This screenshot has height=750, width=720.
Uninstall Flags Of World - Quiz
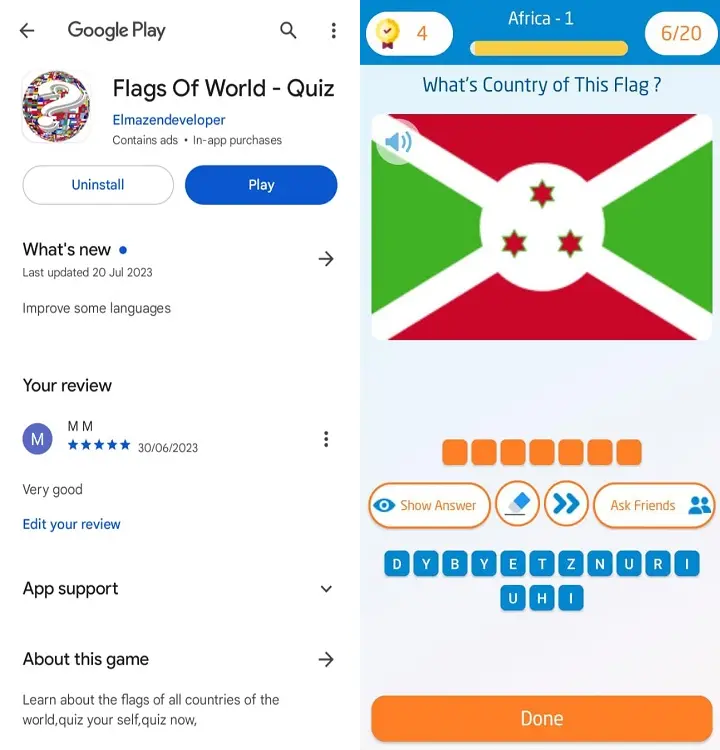[x=98, y=185]
